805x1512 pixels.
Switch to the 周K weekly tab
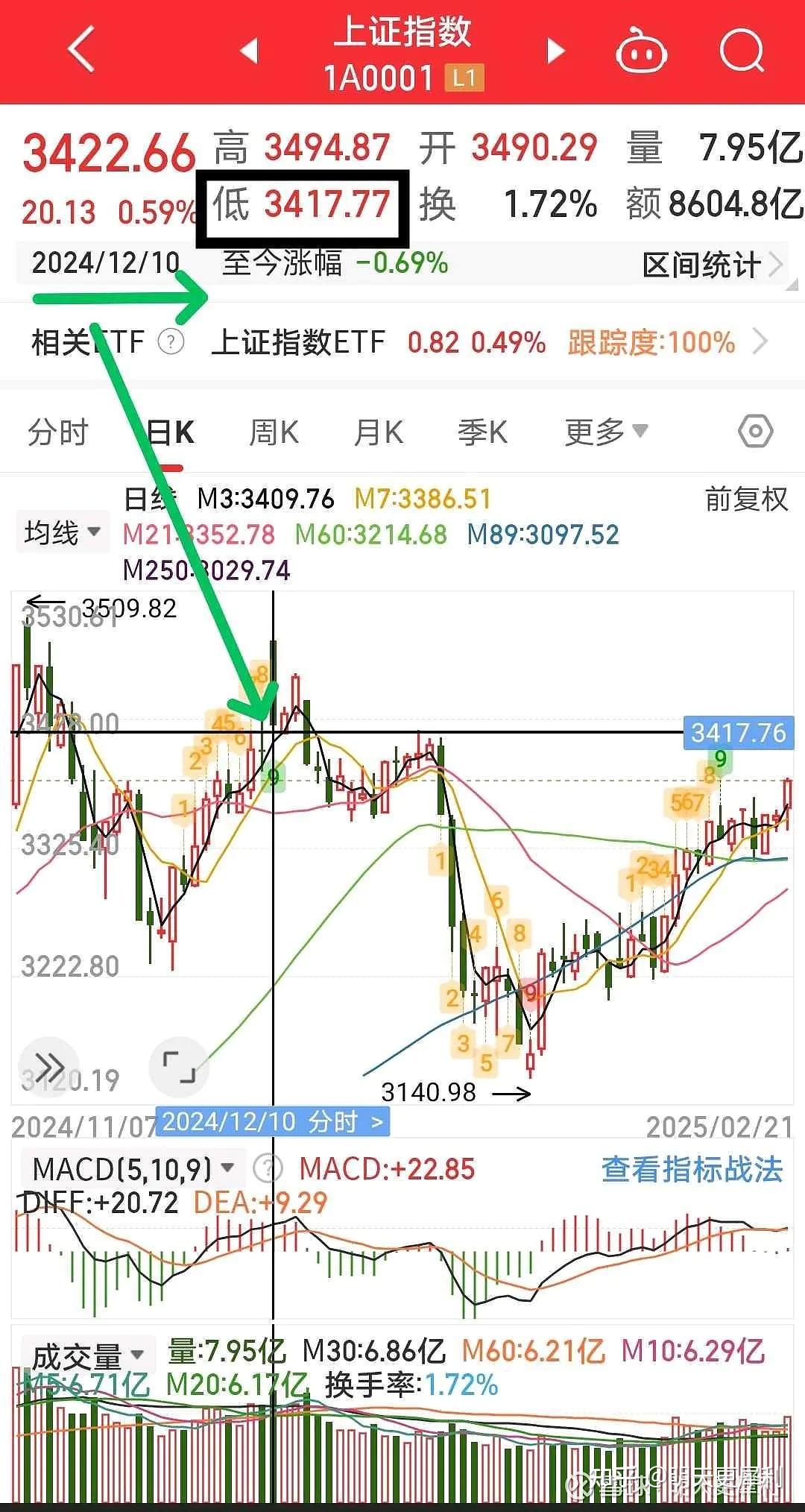pyautogui.click(x=274, y=431)
